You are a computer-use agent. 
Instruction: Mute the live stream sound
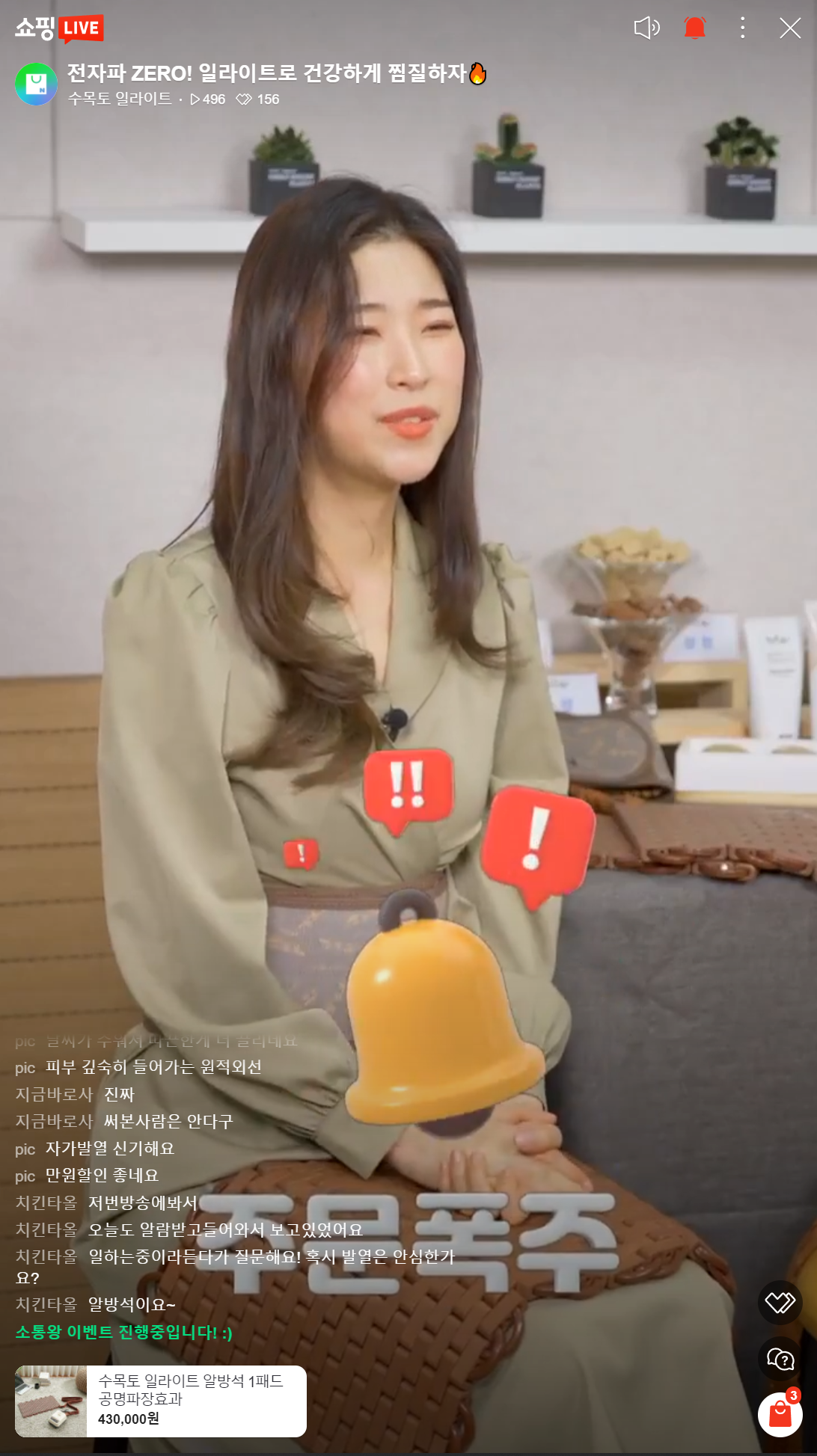(x=646, y=28)
